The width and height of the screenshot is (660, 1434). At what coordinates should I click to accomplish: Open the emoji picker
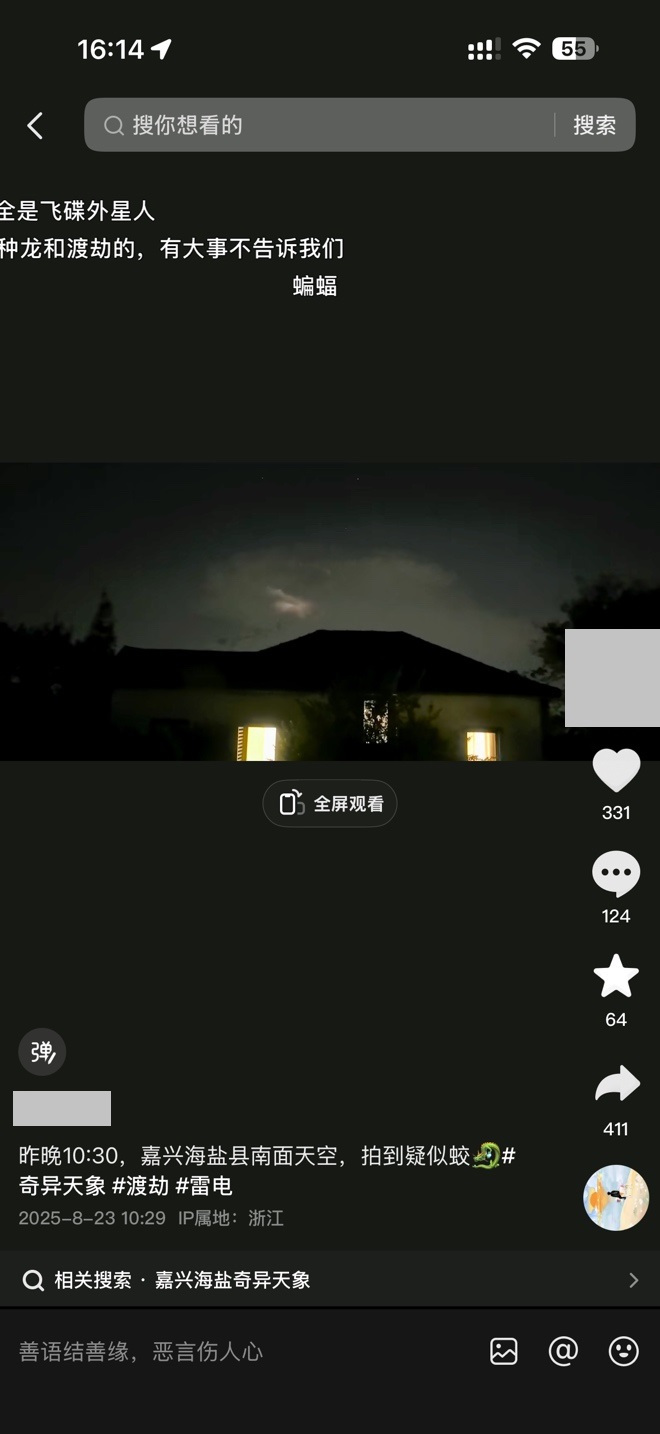point(623,1352)
